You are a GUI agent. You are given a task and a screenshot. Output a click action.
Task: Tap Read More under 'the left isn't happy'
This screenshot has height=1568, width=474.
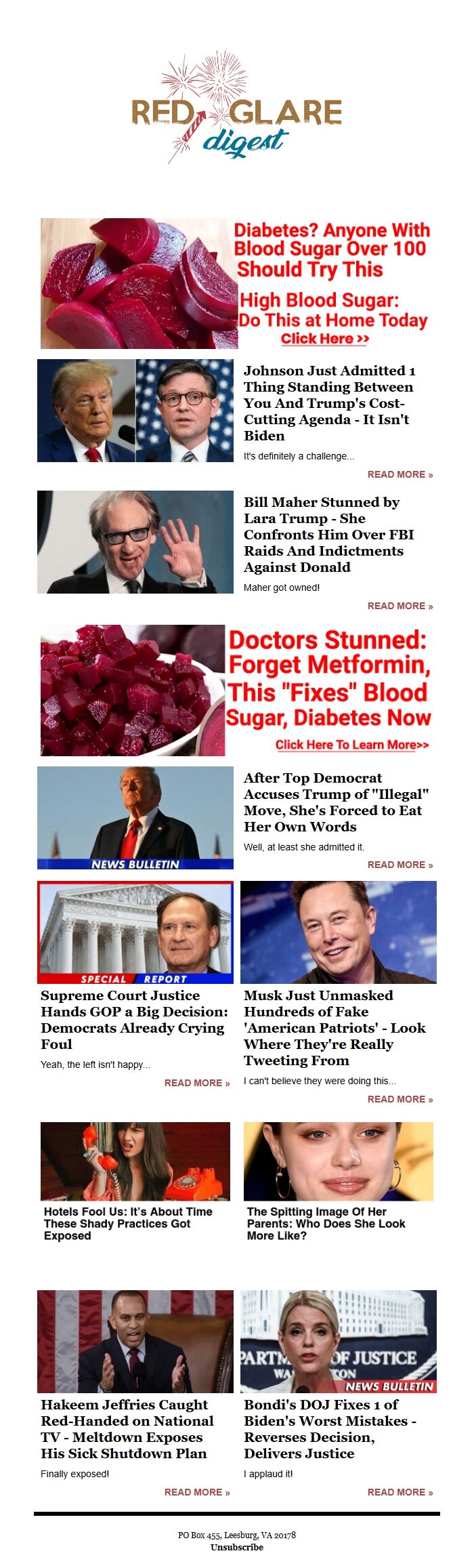point(196,1083)
